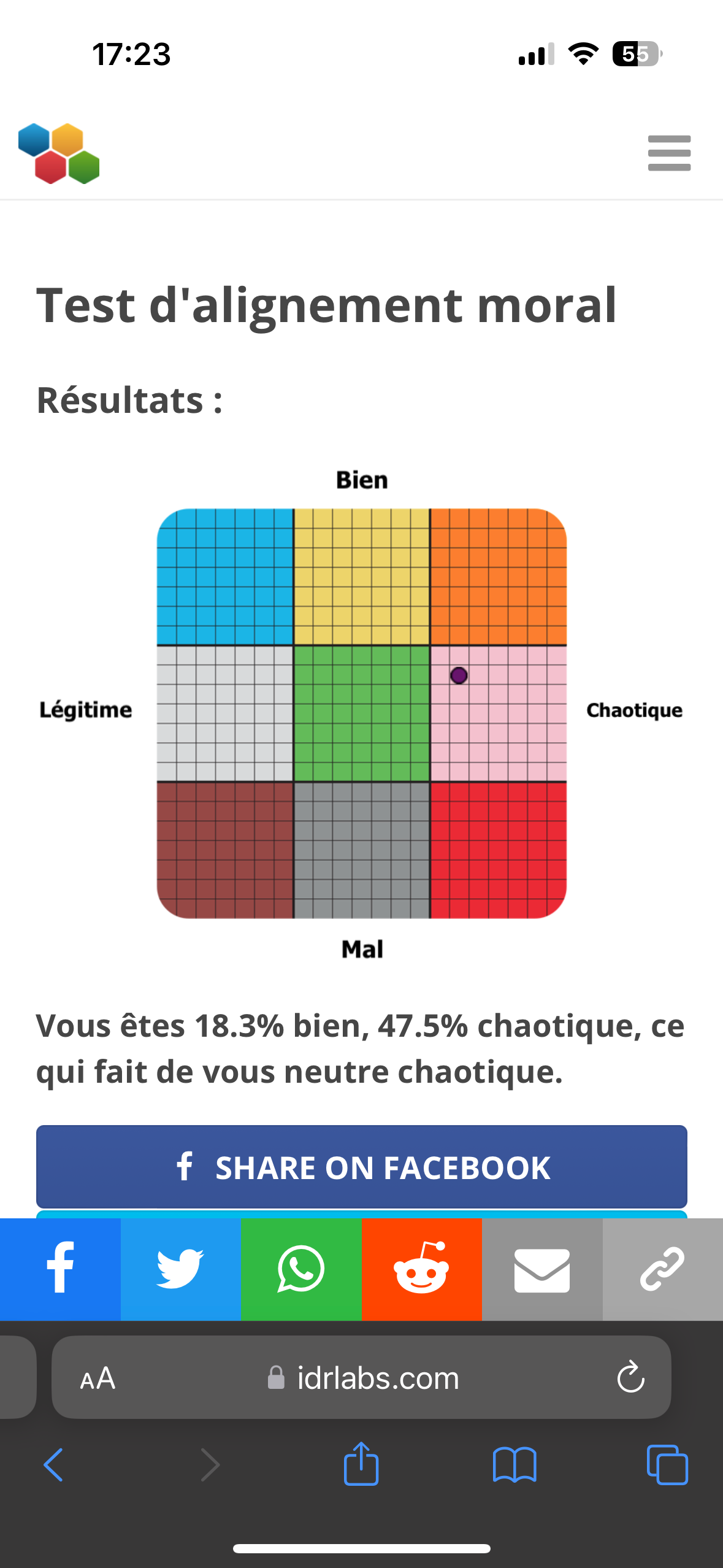The height and width of the screenshot is (1568, 723).
Task: Share via the Facebook icon in bottom bar
Action: [60, 1269]
